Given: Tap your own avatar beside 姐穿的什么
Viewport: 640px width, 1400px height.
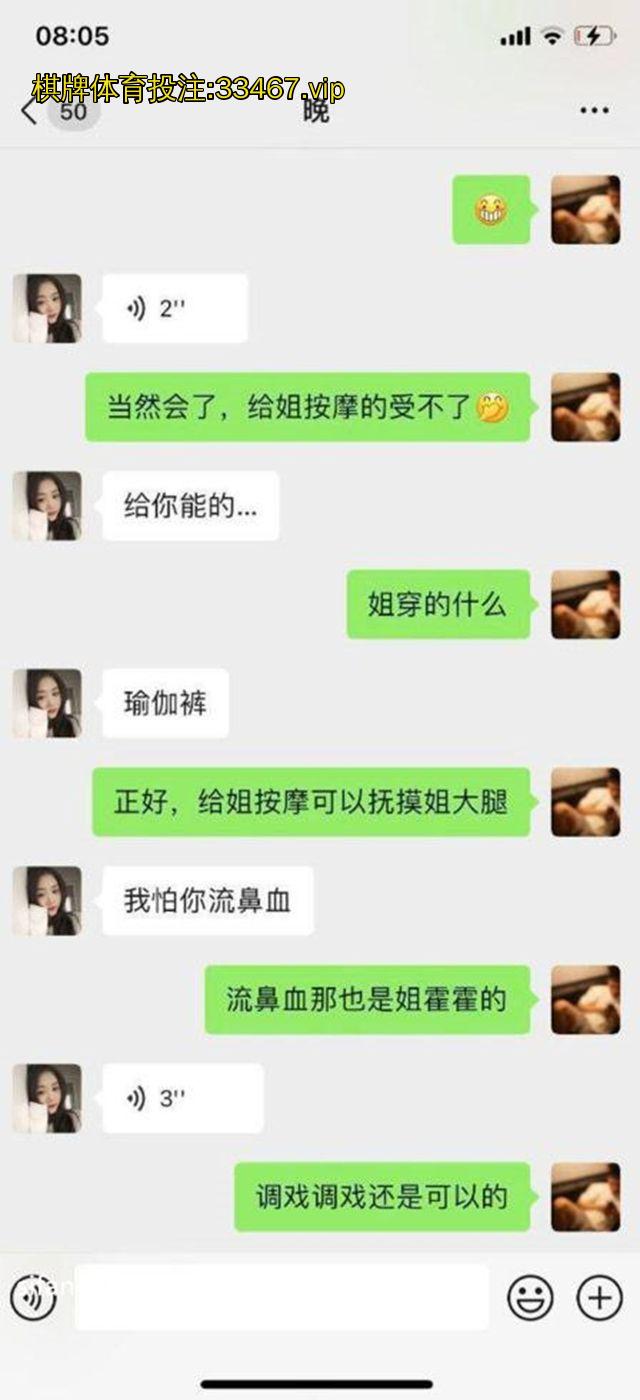Looking at the screenshot, I should (586, 604).
